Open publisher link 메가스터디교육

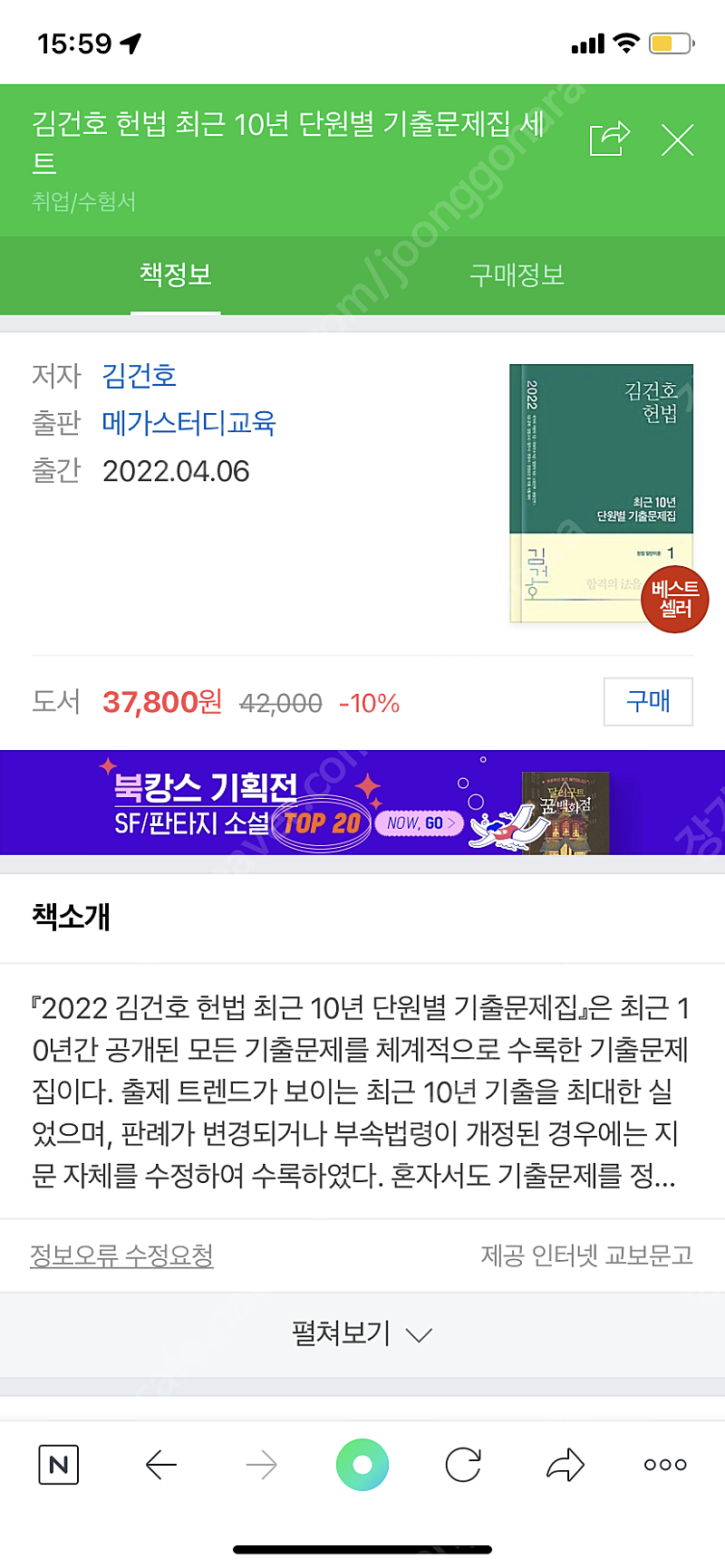click(188, 423)
